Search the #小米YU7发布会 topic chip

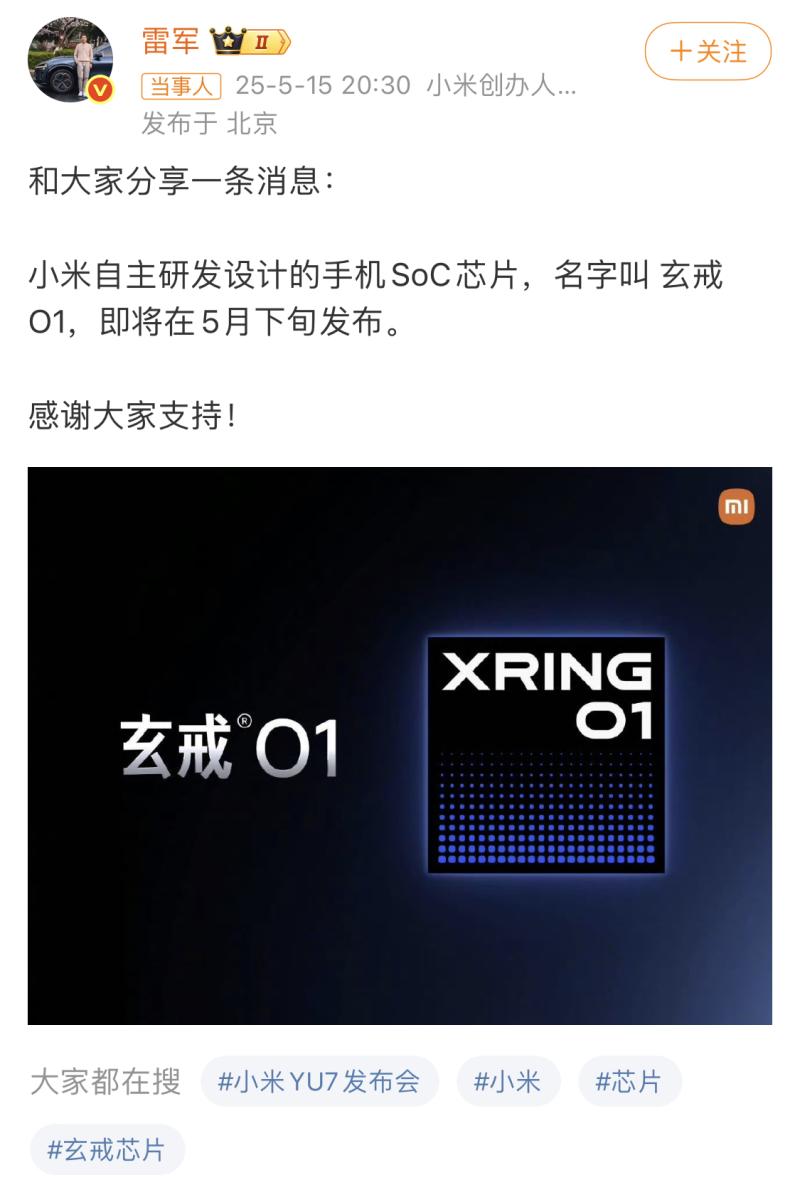pos(319,1081)
